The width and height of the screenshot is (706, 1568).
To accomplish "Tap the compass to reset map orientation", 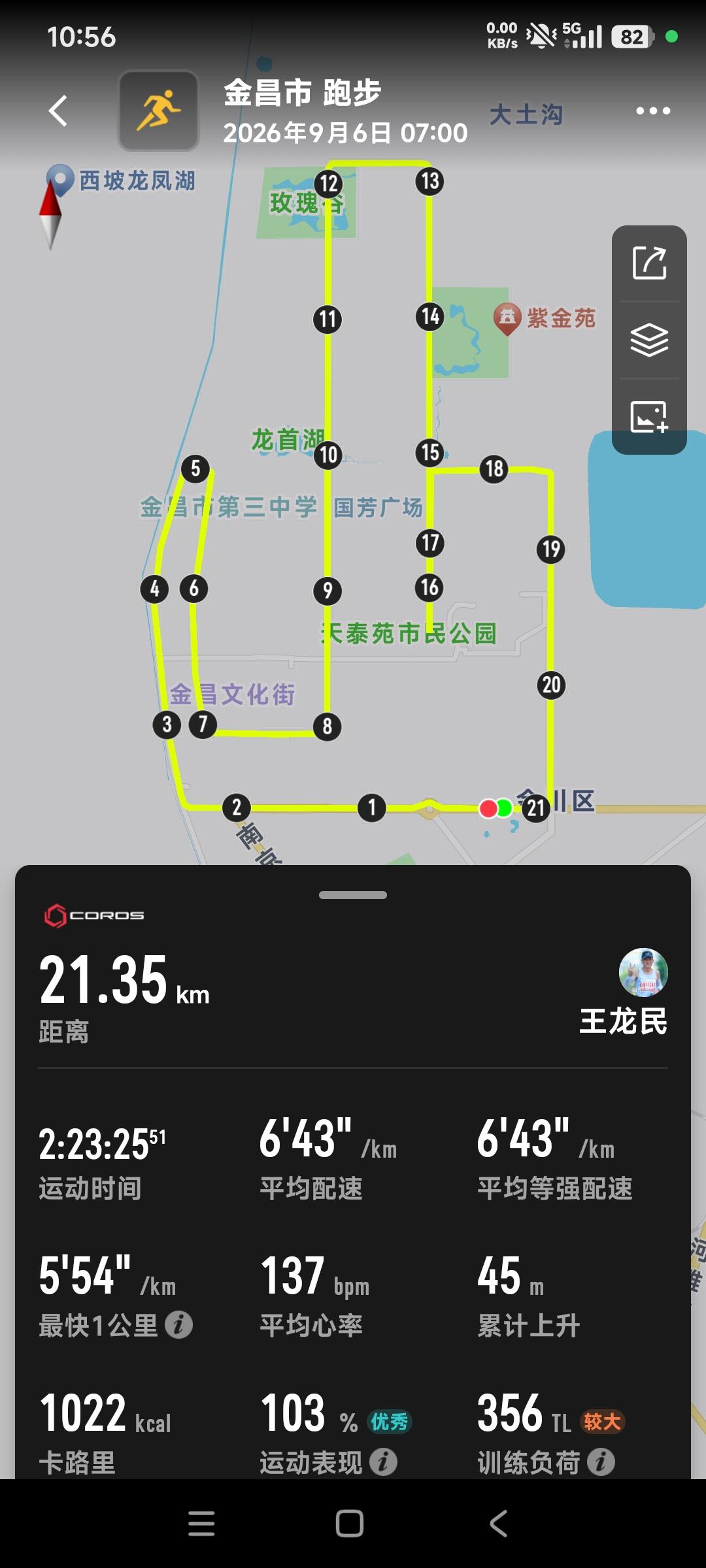I will (50, 216).
